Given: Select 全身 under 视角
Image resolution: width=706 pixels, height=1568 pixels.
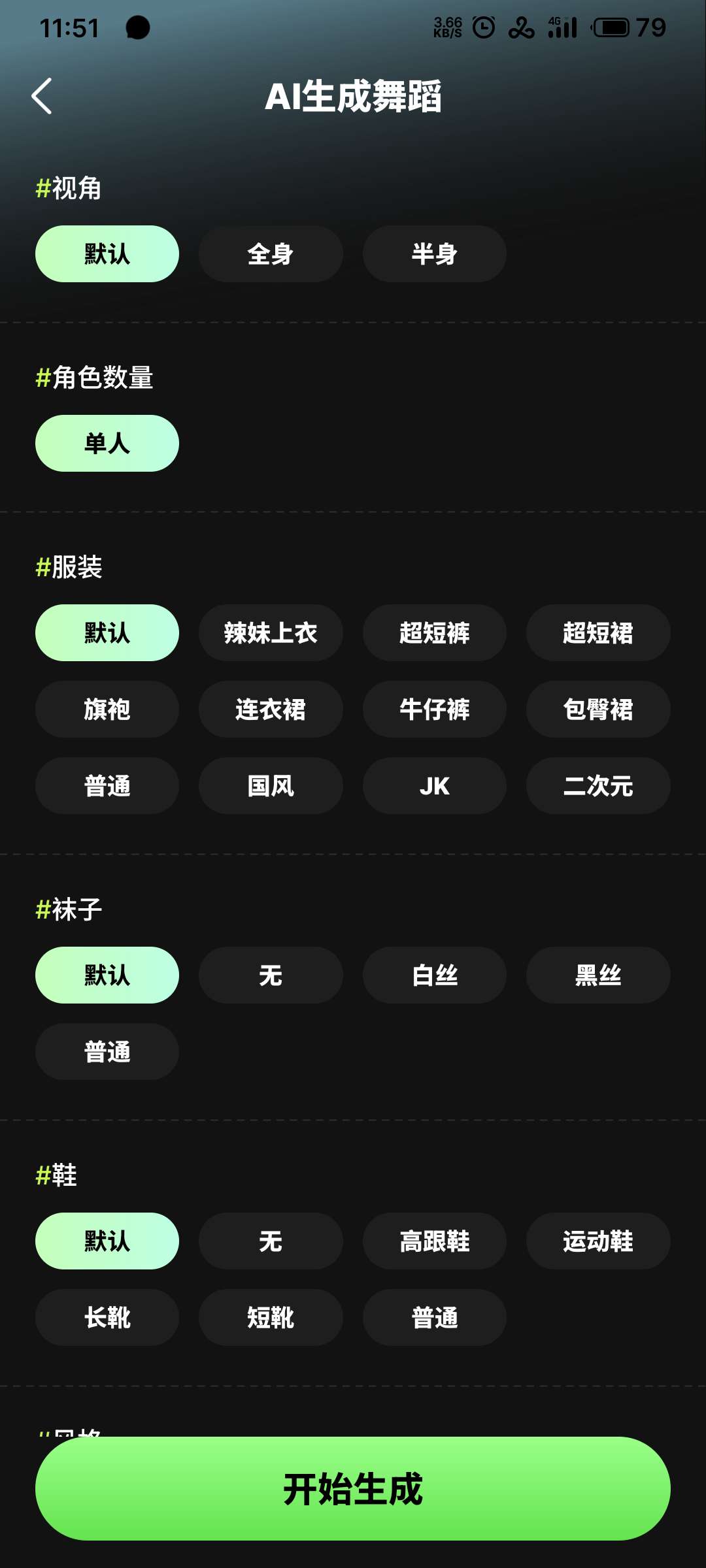Looking at the screenshot, I should pos(271,253).
